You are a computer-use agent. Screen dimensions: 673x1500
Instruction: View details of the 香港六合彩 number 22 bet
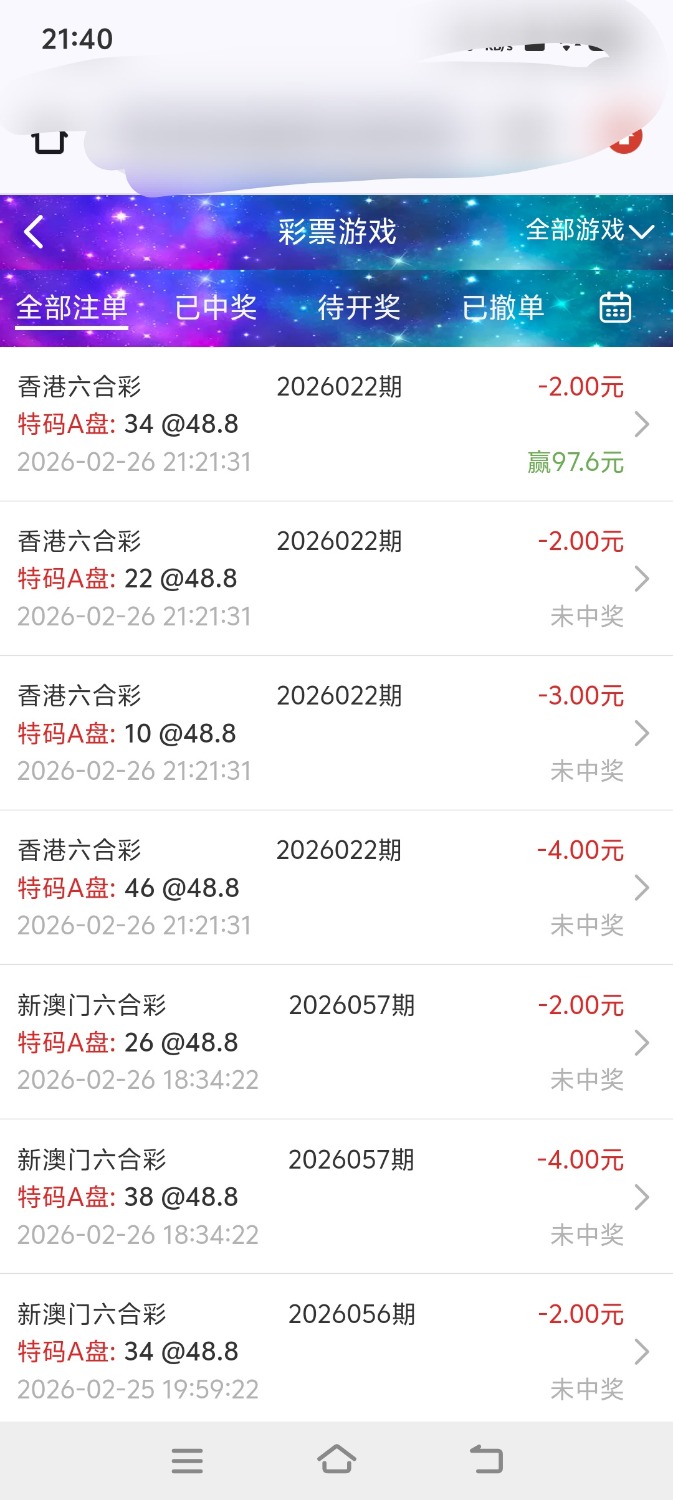[336, 579]
